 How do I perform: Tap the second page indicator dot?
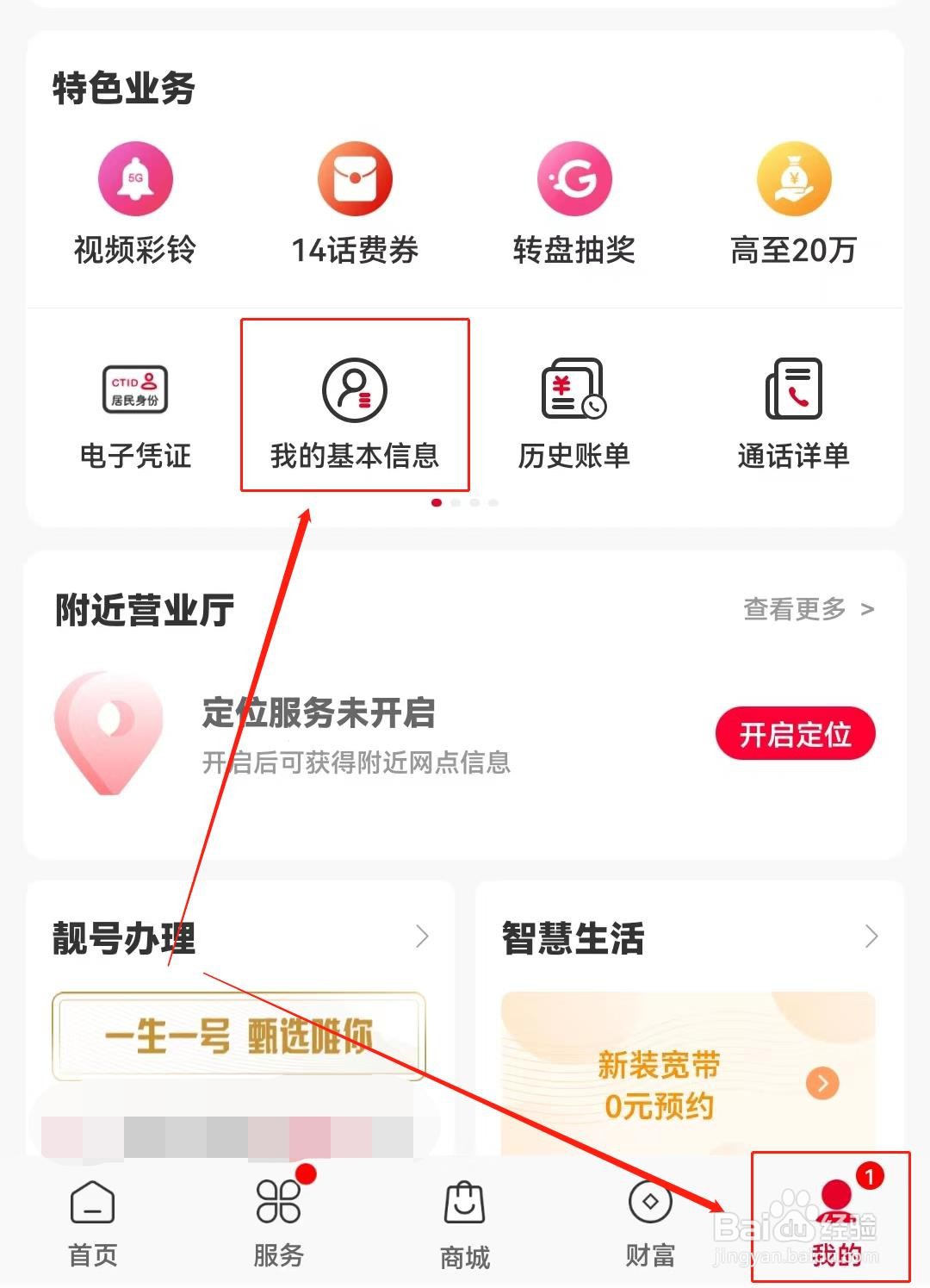click(x=456, y=501)
